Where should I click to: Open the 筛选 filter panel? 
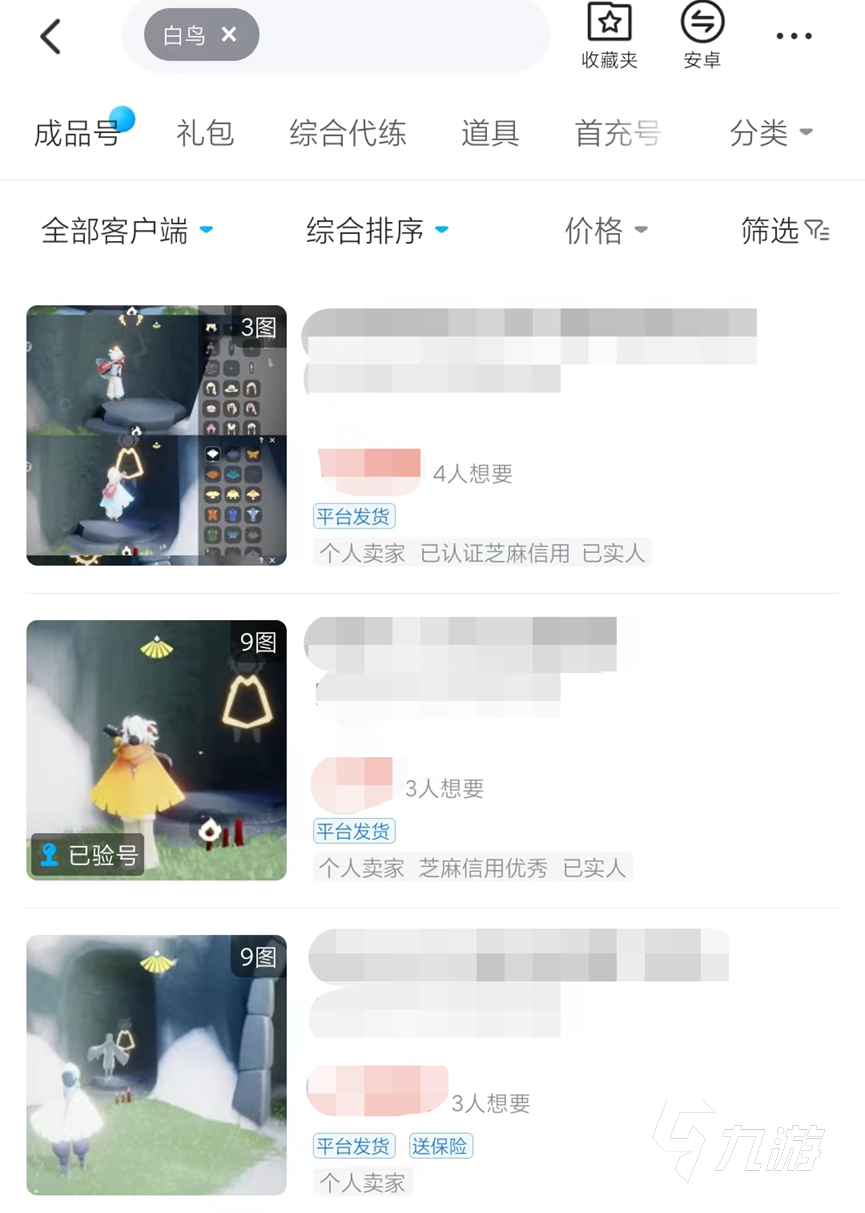point(785,231)
